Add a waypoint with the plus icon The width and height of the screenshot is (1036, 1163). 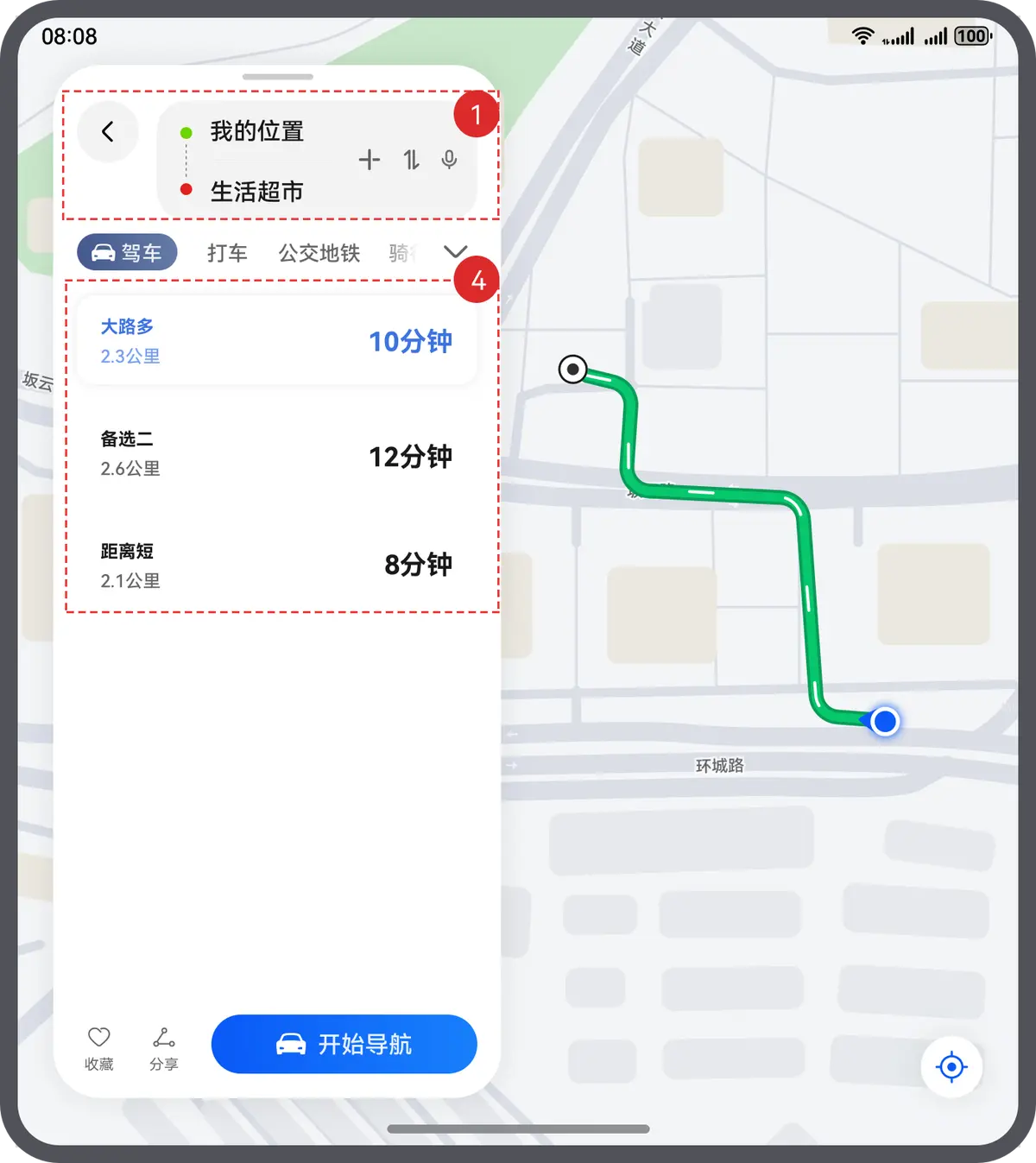click(370, 160)
